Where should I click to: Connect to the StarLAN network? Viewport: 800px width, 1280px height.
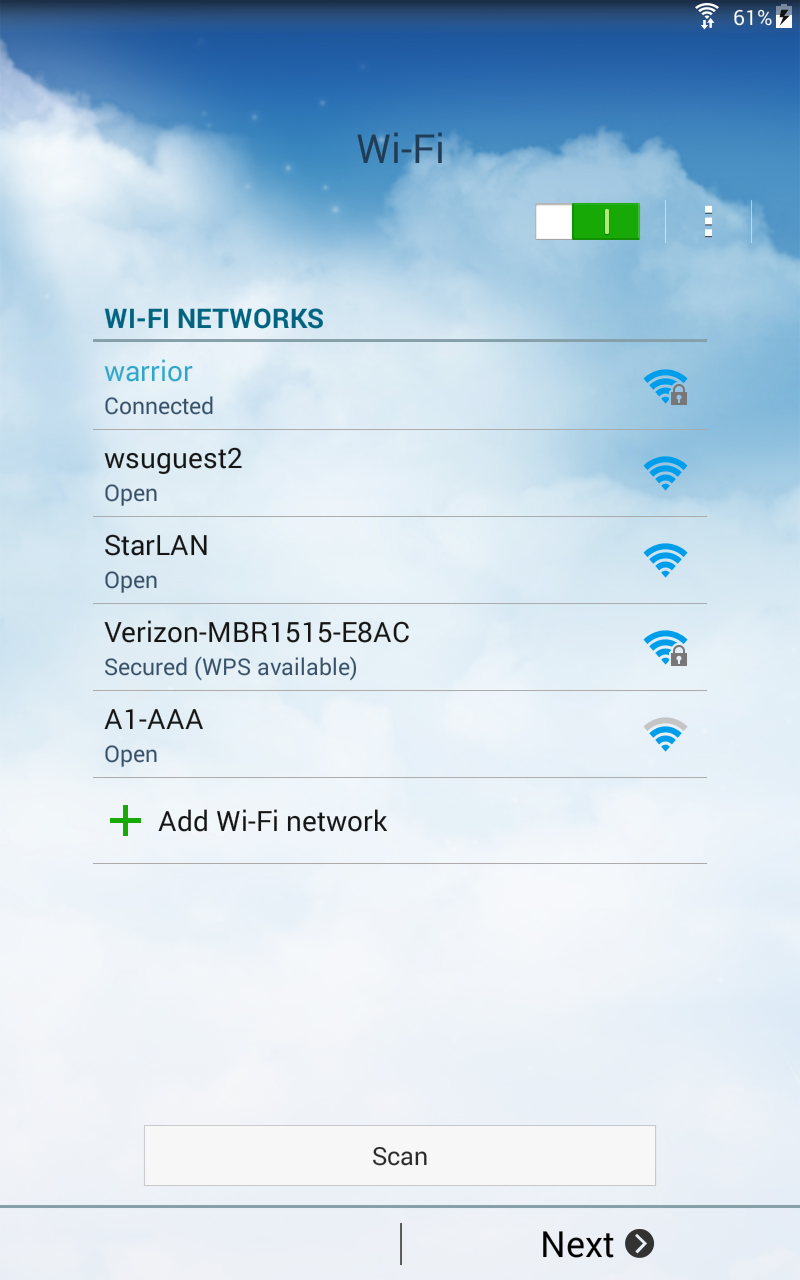click(399, 561)
